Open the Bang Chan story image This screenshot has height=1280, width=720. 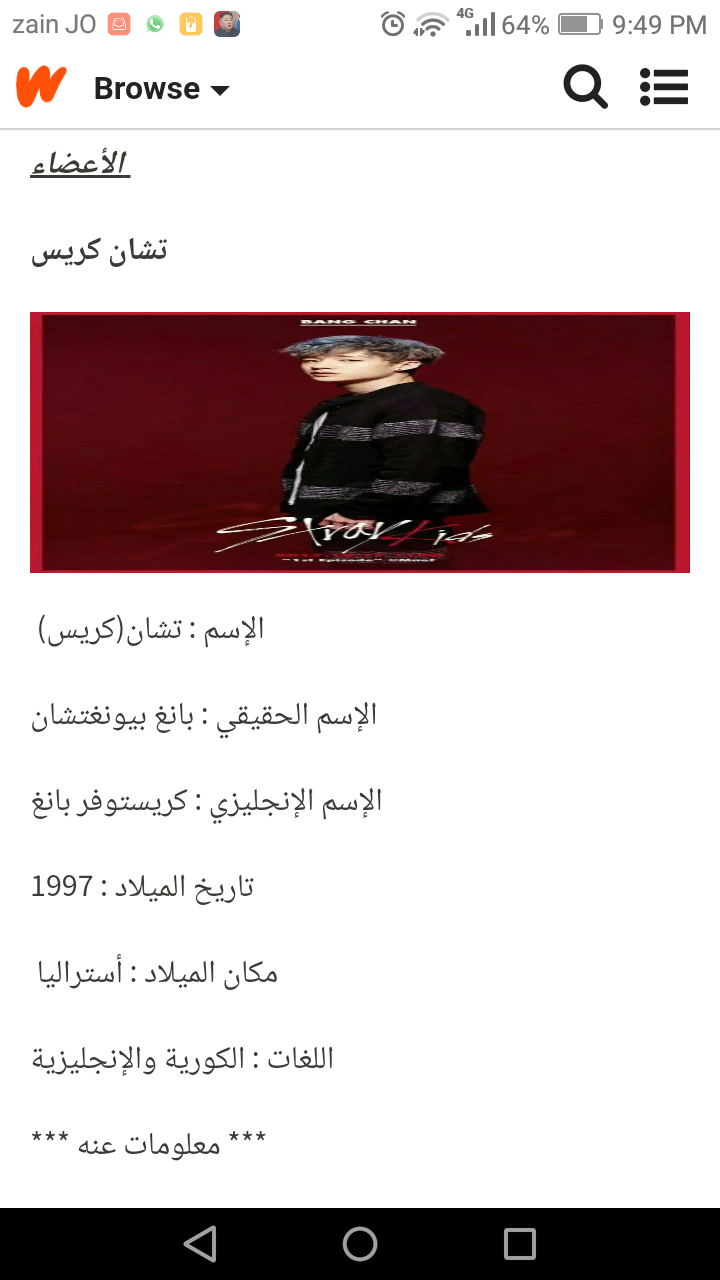tap(360, 442)
